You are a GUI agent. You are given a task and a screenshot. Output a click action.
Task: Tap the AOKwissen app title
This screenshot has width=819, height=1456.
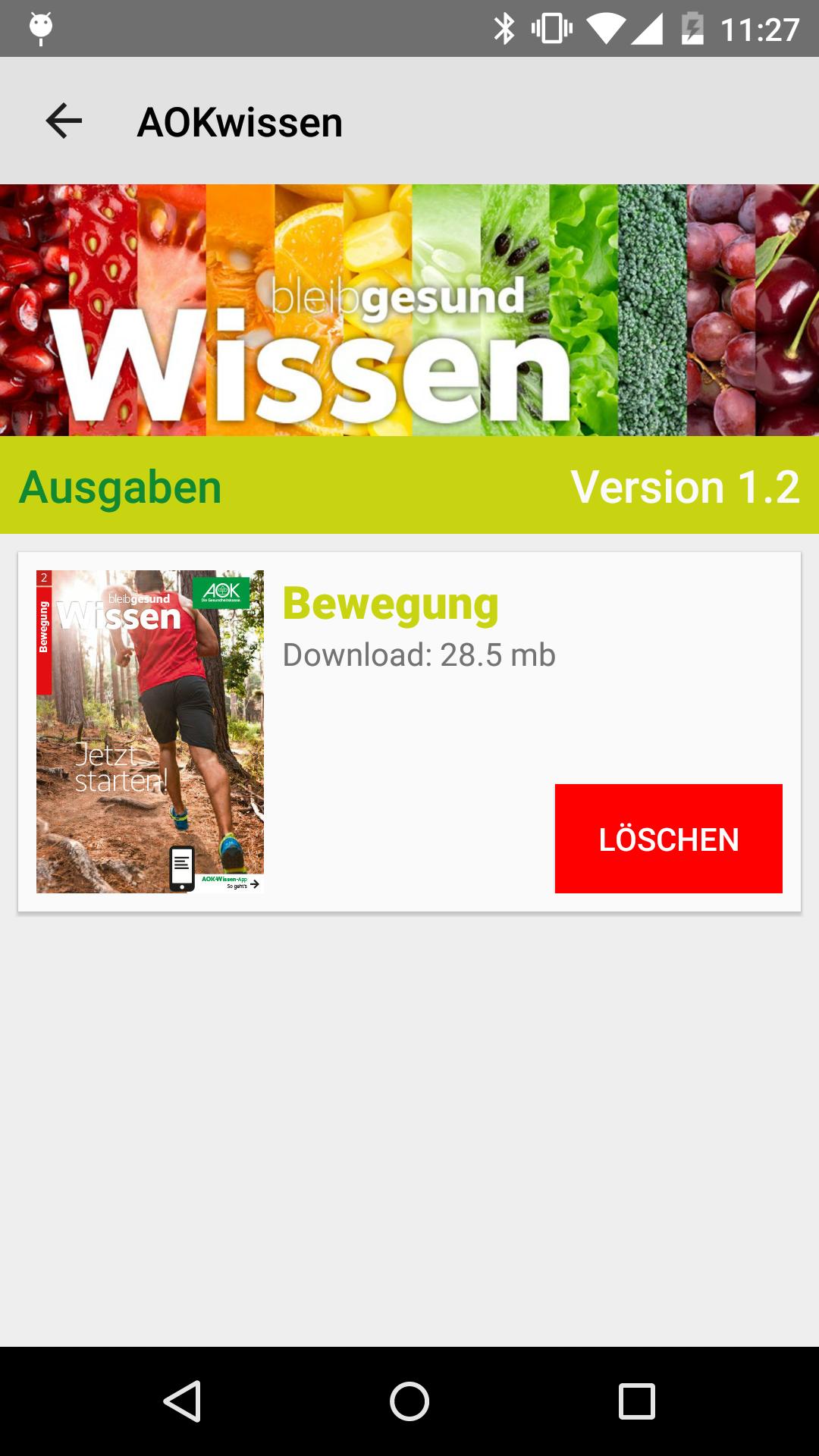[x=239, y=121]
